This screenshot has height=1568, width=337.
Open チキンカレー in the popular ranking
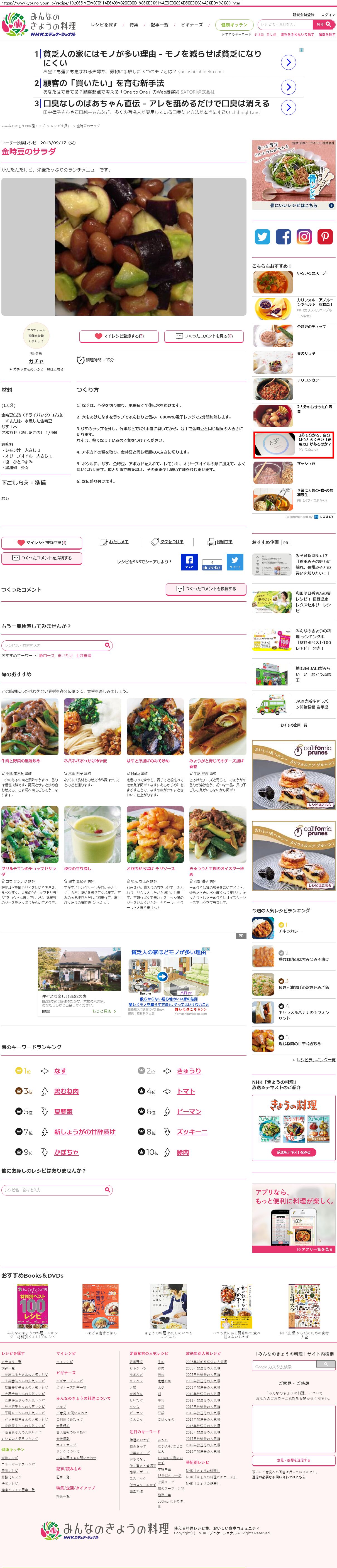coord(290,931)
